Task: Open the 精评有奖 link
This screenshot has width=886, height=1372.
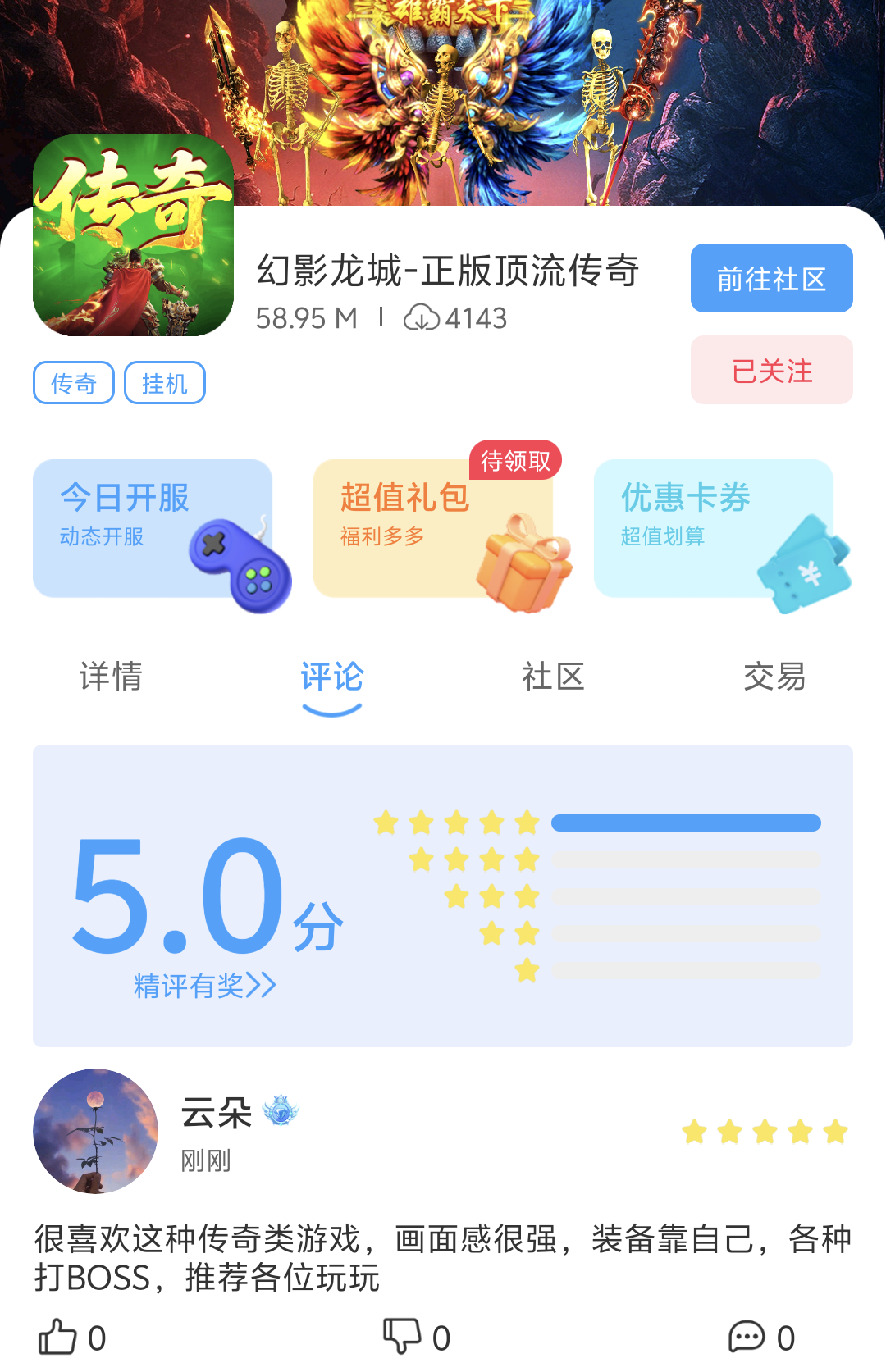Action: pyautogui.click(x=204, y=985)
